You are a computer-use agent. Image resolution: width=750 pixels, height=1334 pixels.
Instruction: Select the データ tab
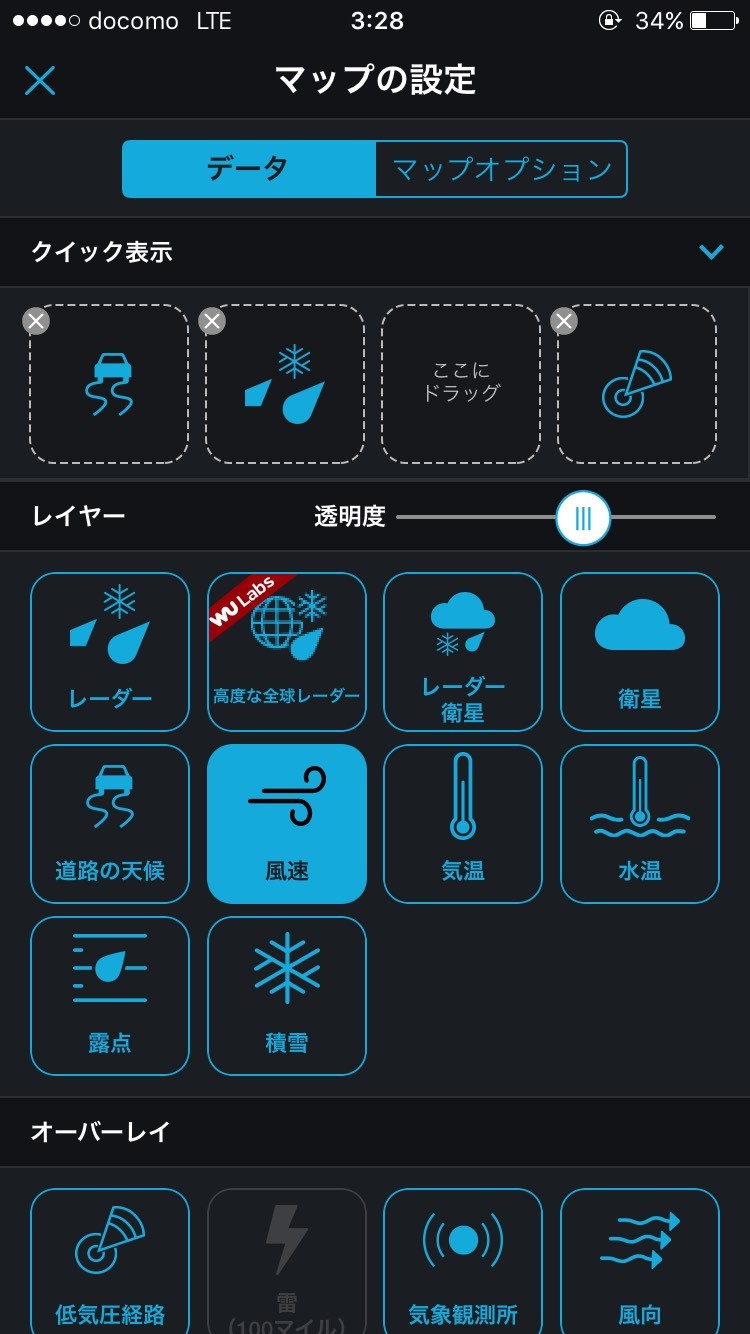click(x=248, y=169)
